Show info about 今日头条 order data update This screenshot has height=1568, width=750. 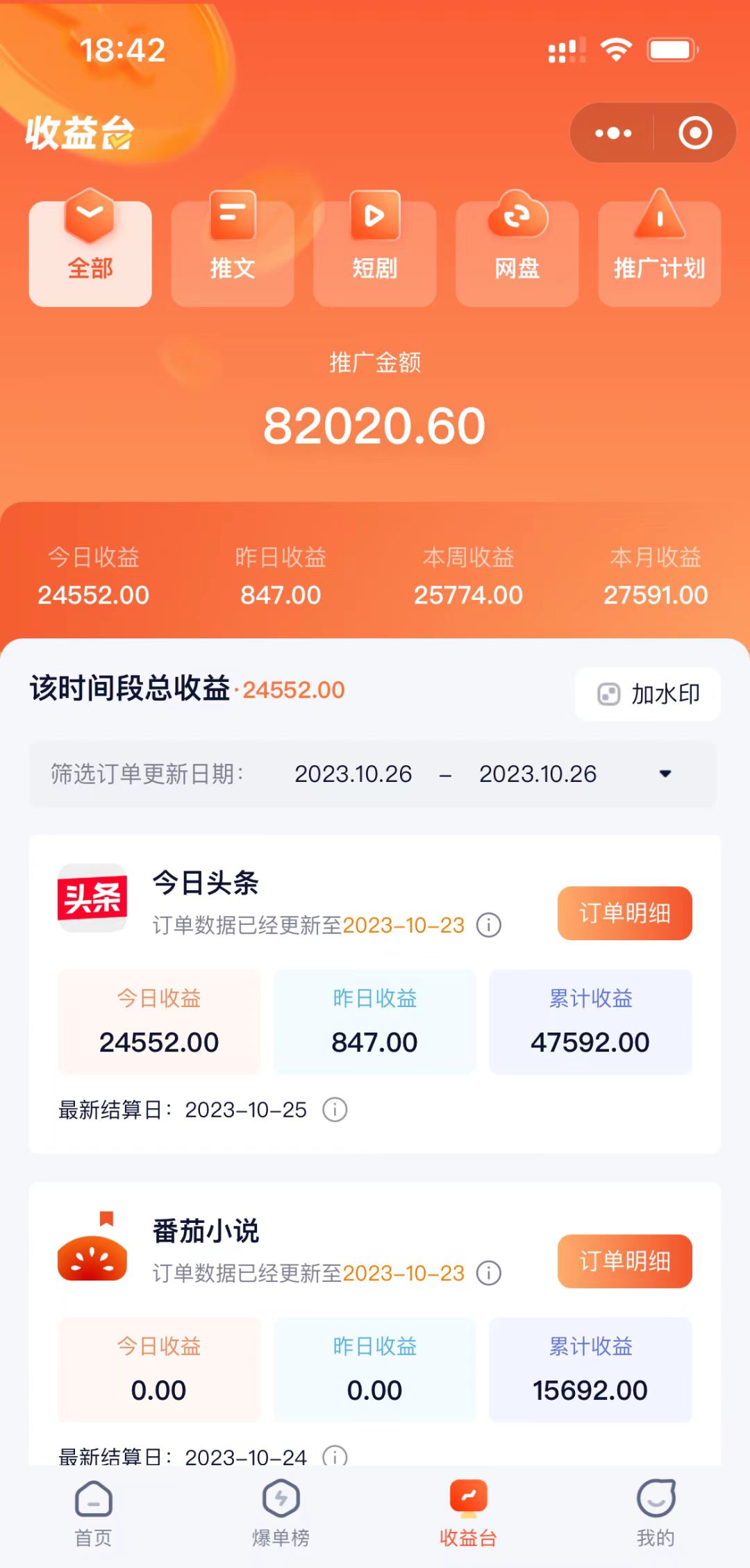(489, 925)
